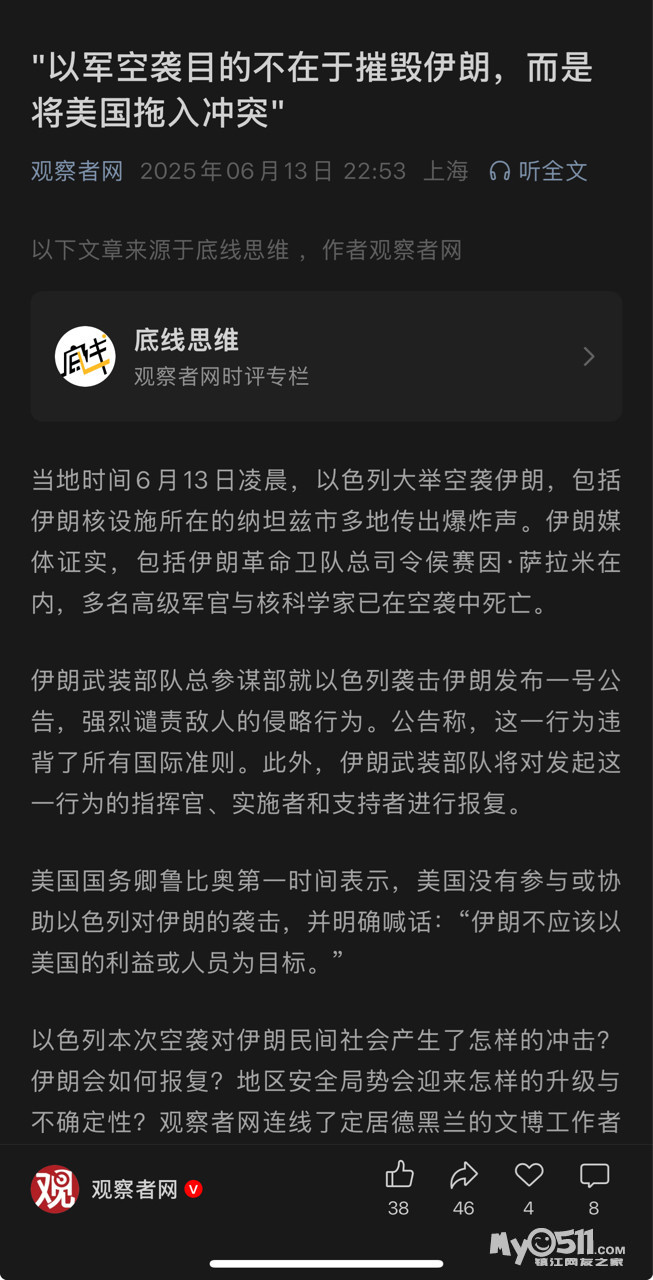The width and height of the screenshot is (653, 1280).
Task: Tap the heart icon showing 4
Action: tap(529, 1175)
